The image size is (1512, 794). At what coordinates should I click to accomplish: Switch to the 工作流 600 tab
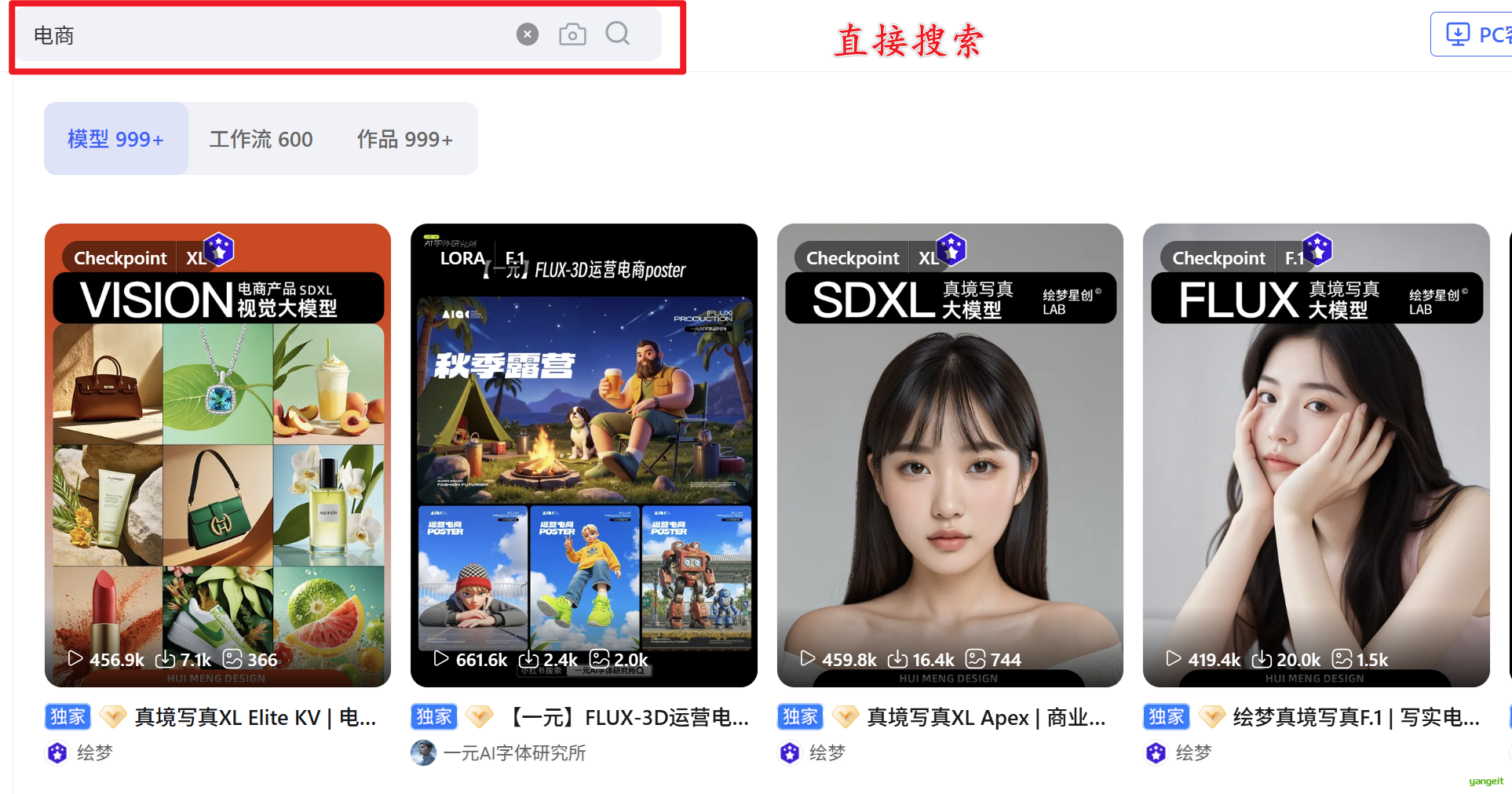[261, 139]
